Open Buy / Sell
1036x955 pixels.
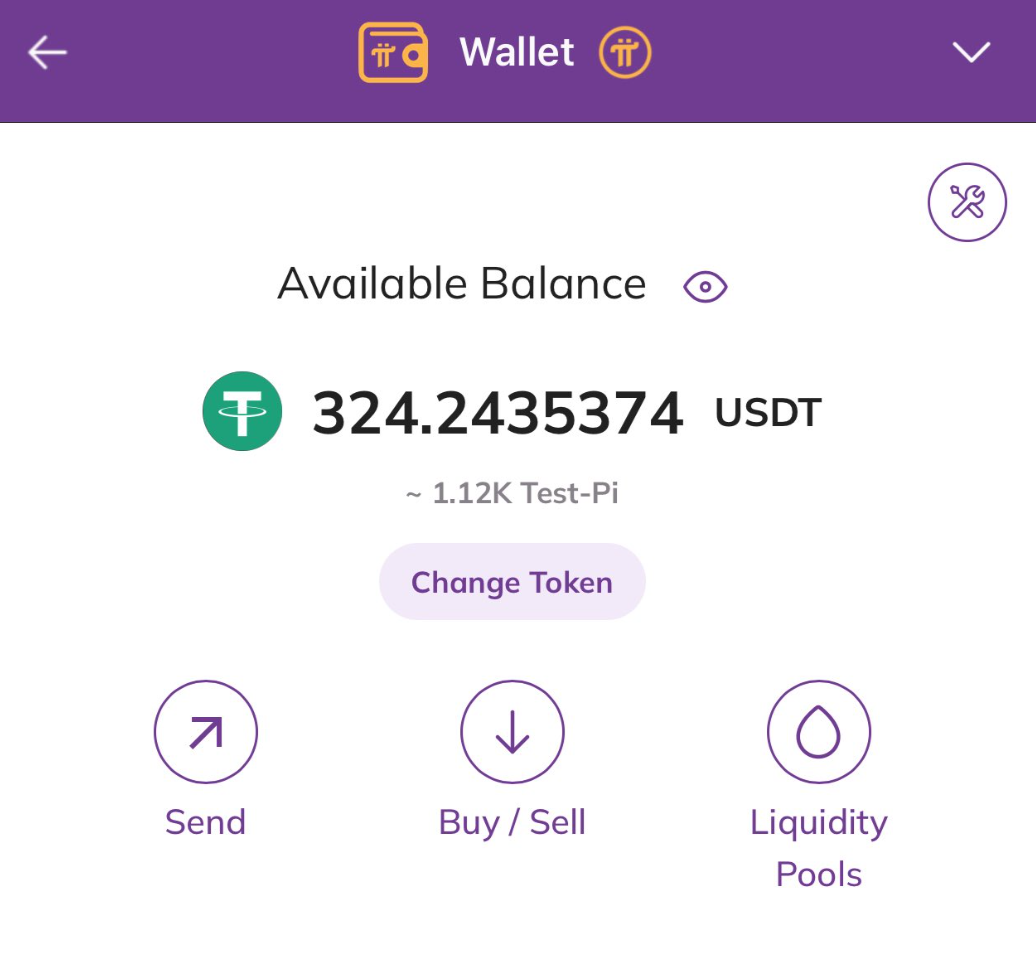click(x=512, y=733)
